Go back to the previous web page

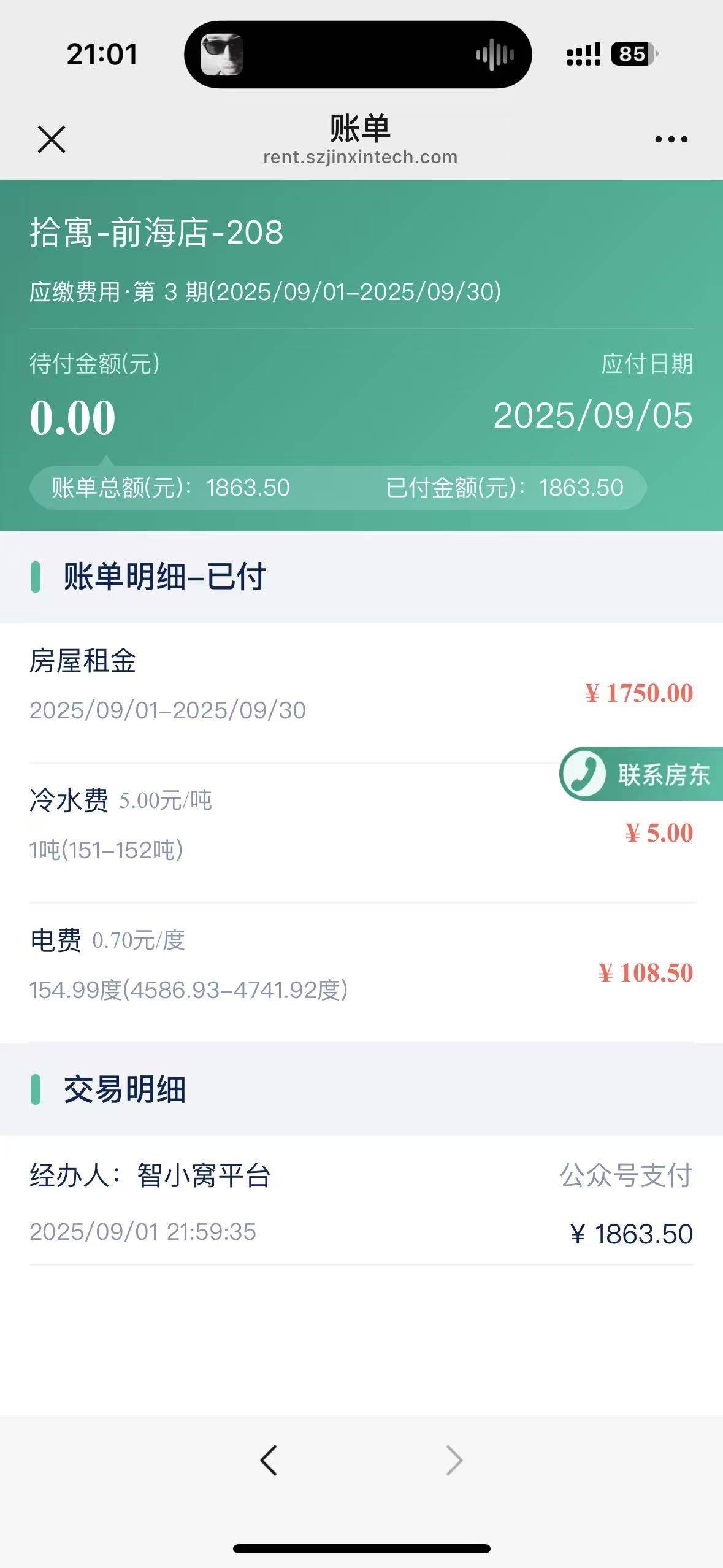tap(269, 1460)
